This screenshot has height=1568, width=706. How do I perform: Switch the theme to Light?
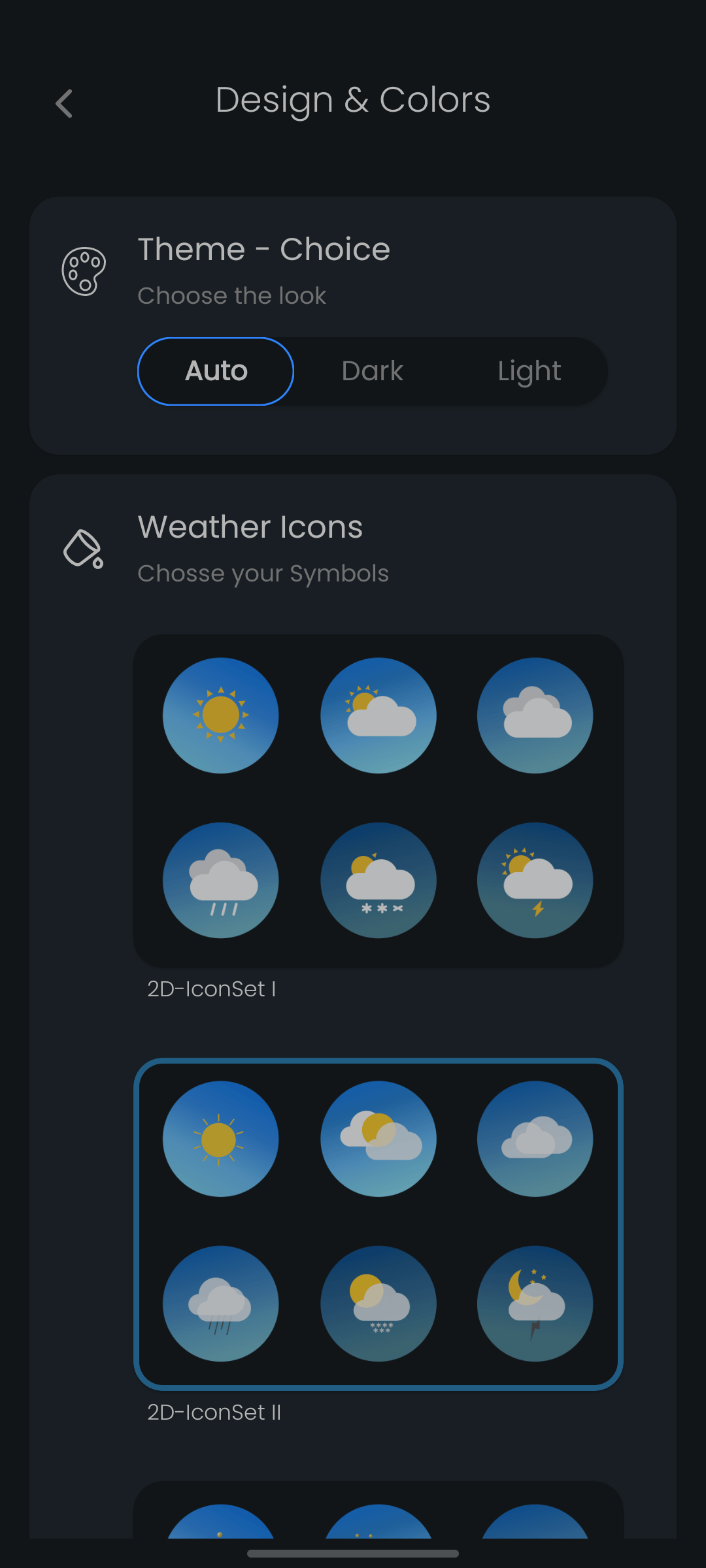coord(529,370)
